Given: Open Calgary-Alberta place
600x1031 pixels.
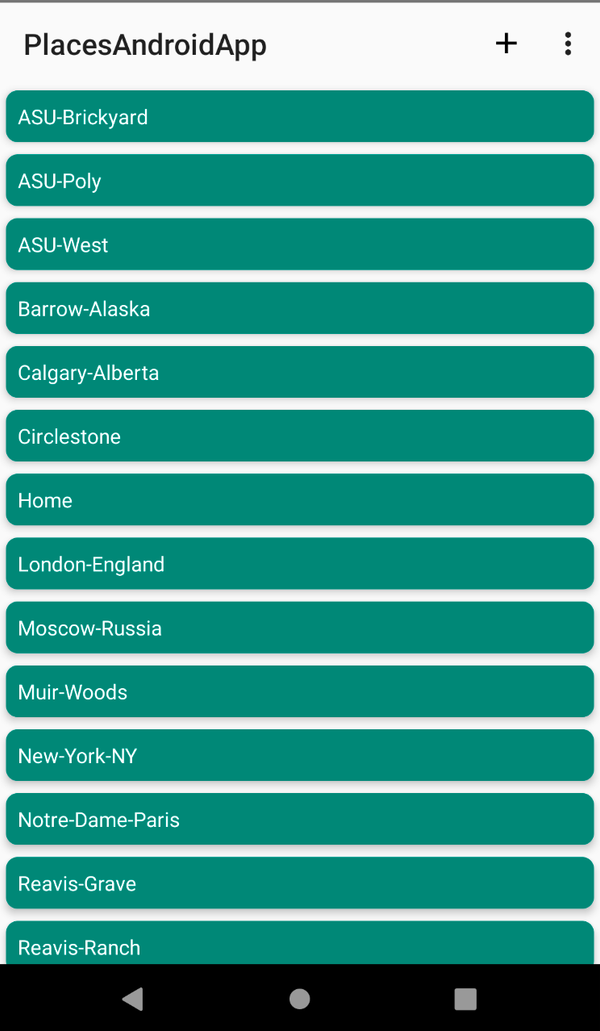Looking at the screenshot, I should (x=300, y=373).
